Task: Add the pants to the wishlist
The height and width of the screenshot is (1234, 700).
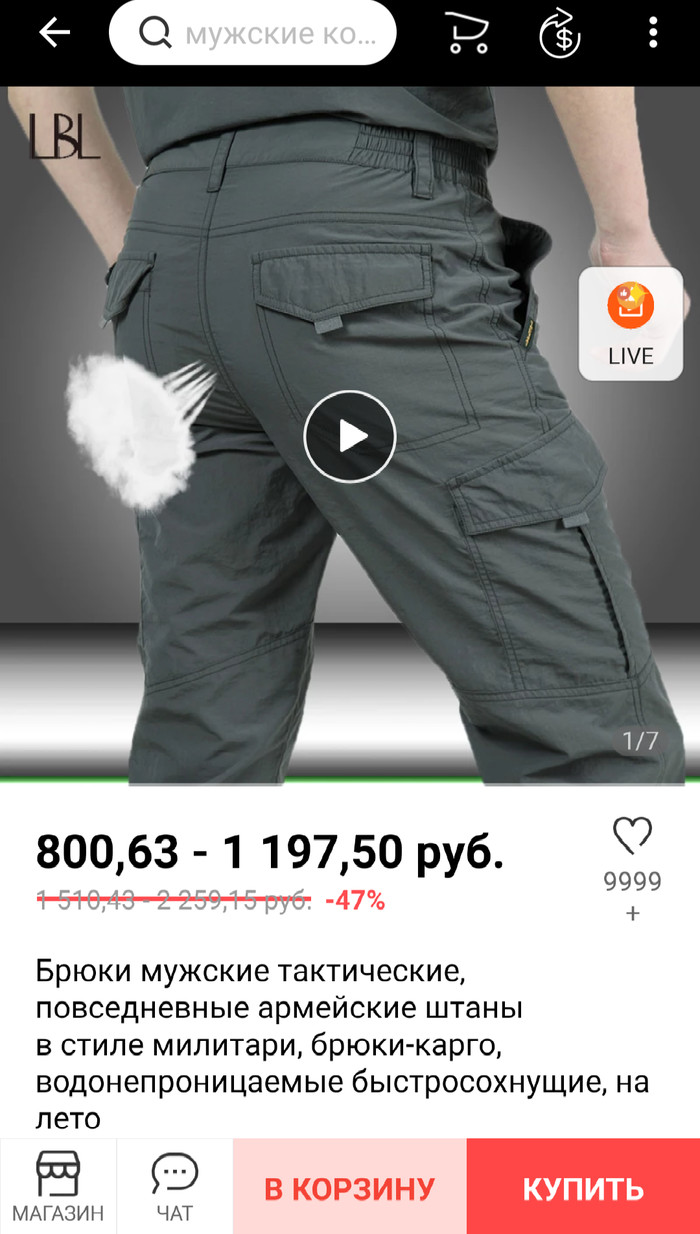Action: click(x=632, y=836)
